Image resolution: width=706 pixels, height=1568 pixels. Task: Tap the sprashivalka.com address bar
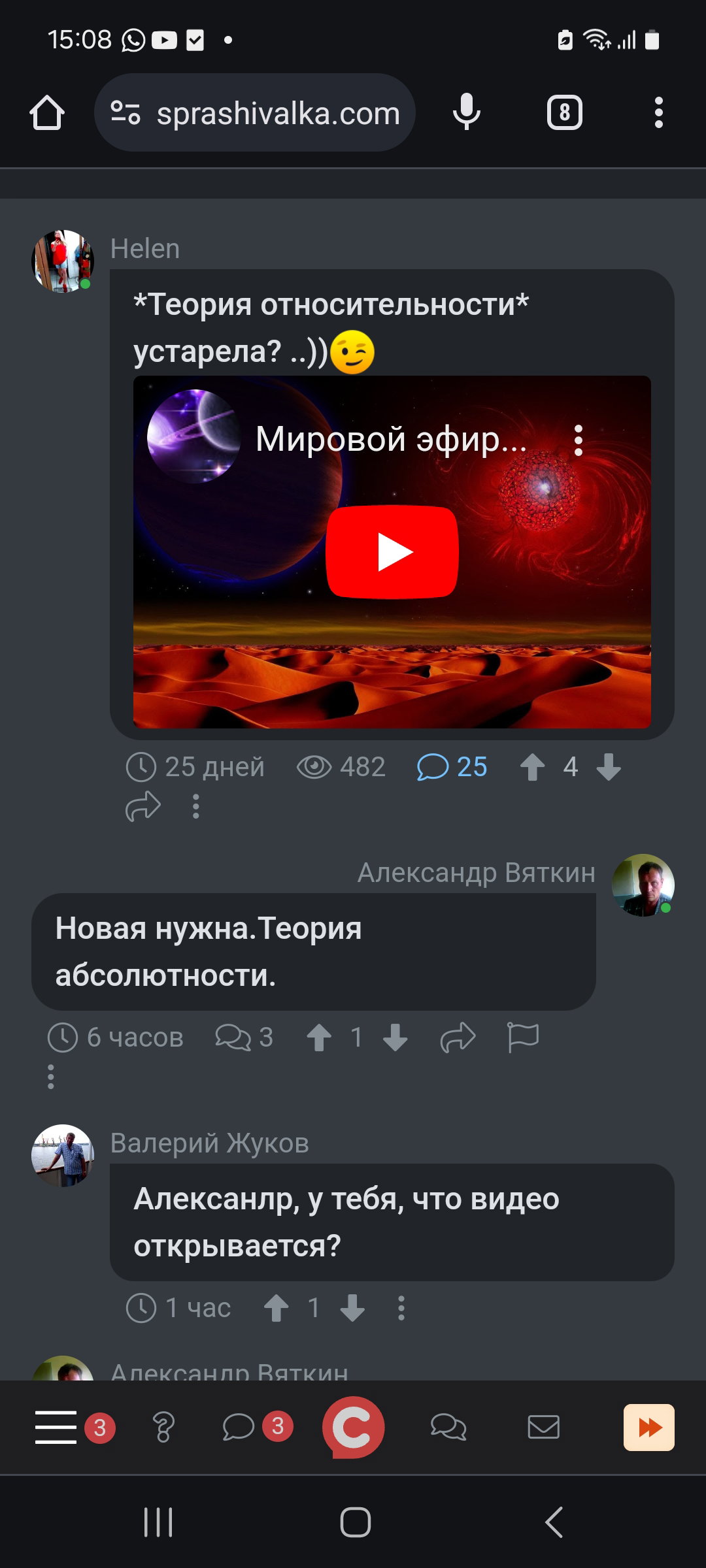(x=255, y=113)
